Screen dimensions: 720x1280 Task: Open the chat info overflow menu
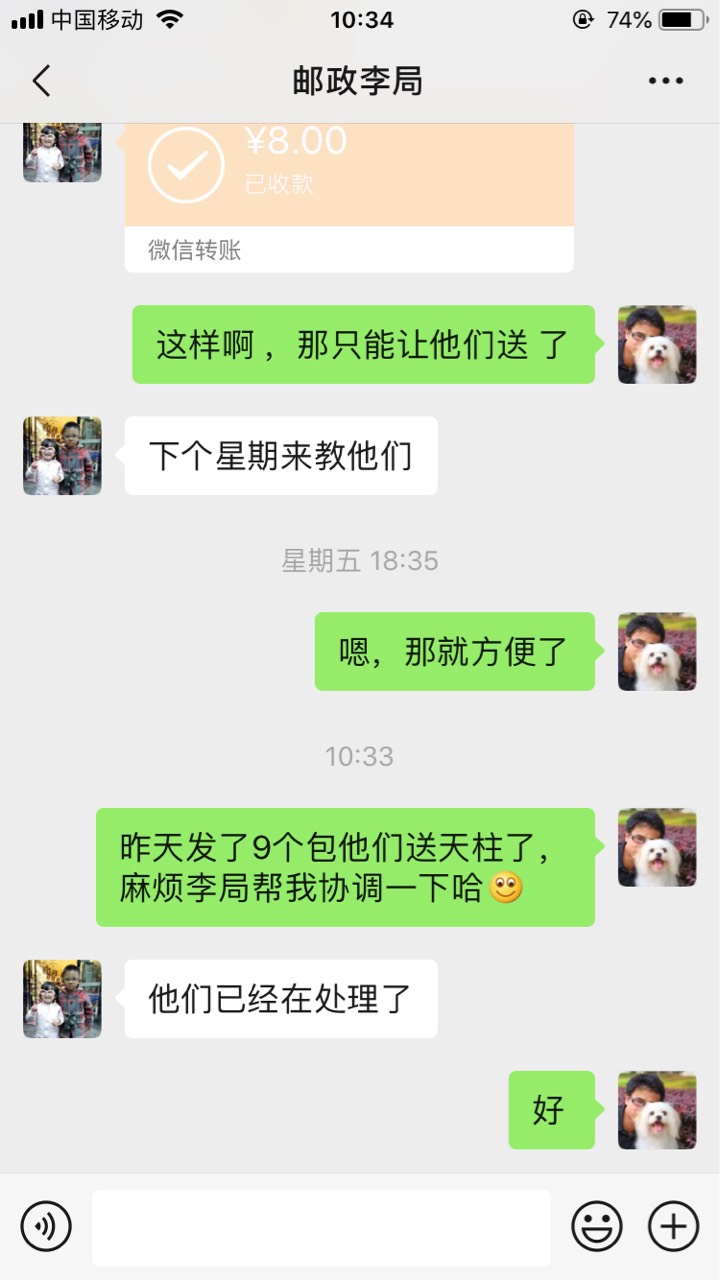tap(665, 81)
